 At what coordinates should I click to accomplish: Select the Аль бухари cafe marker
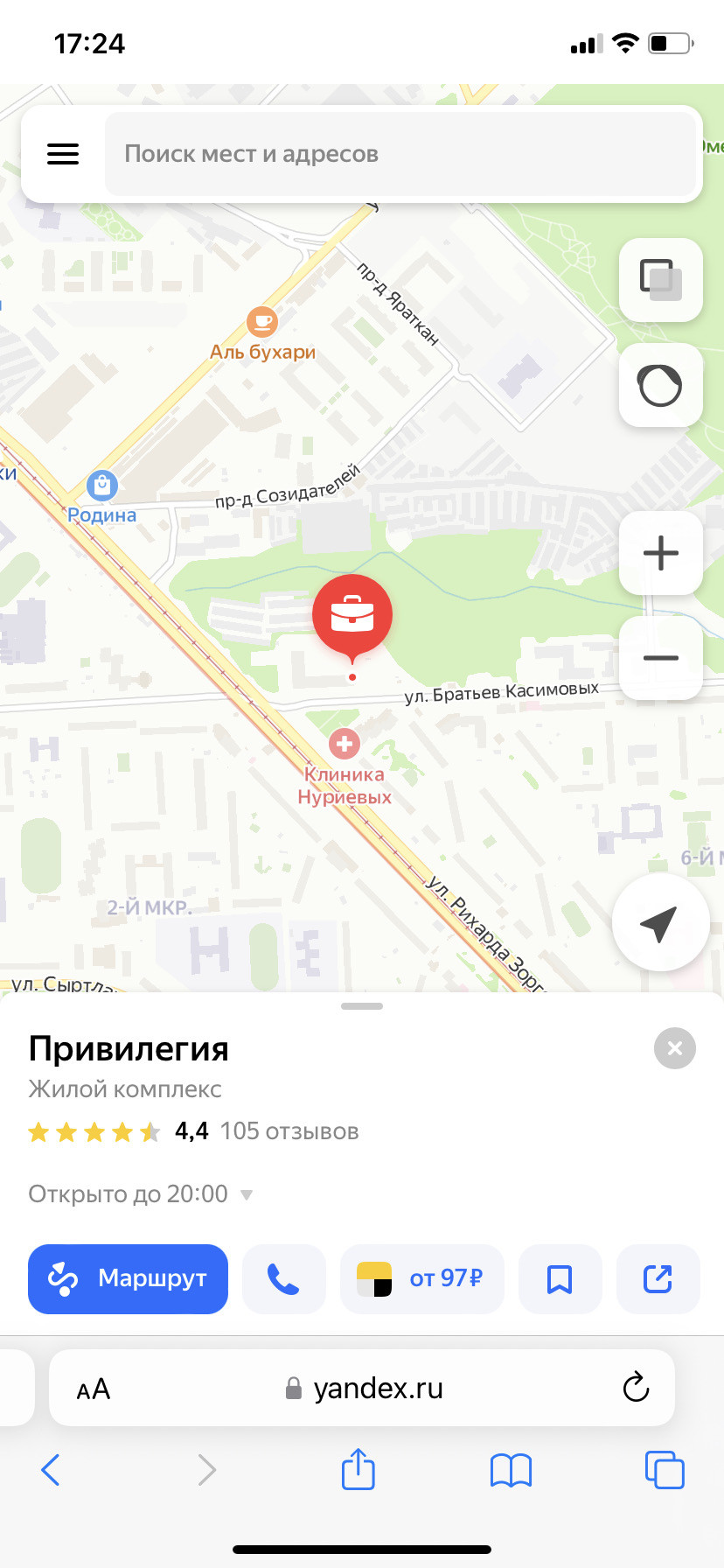261,322
